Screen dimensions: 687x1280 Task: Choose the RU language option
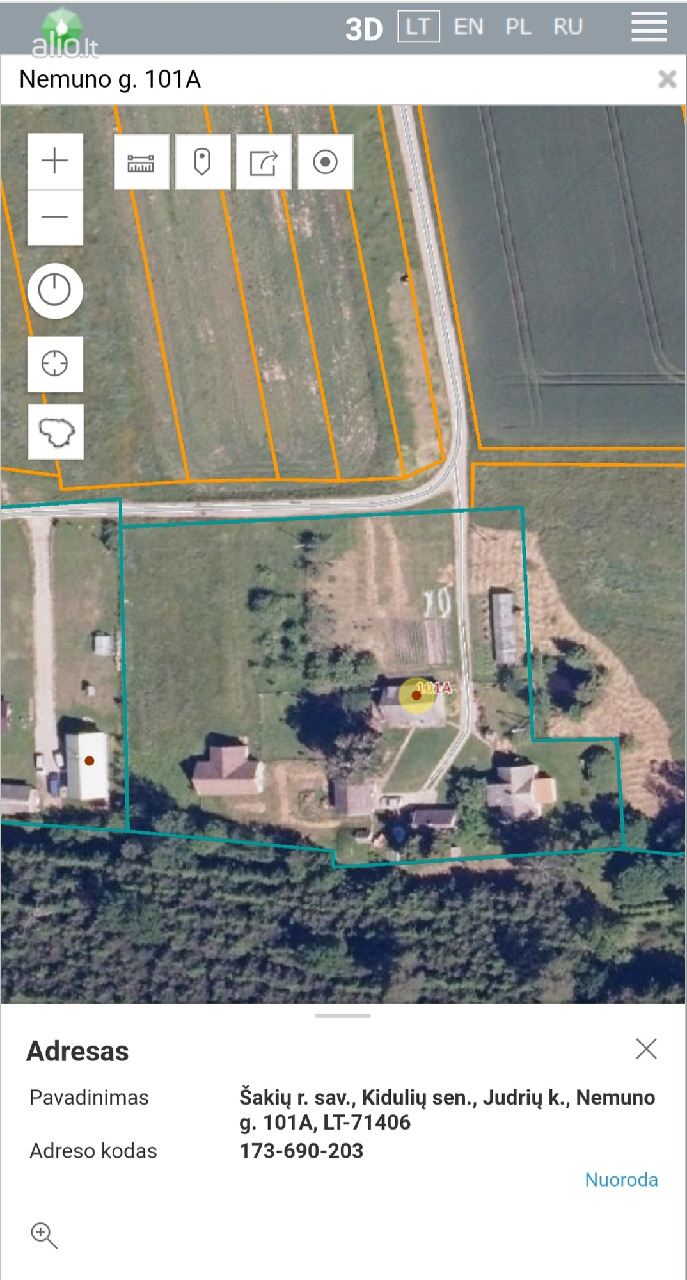(568, 27)
